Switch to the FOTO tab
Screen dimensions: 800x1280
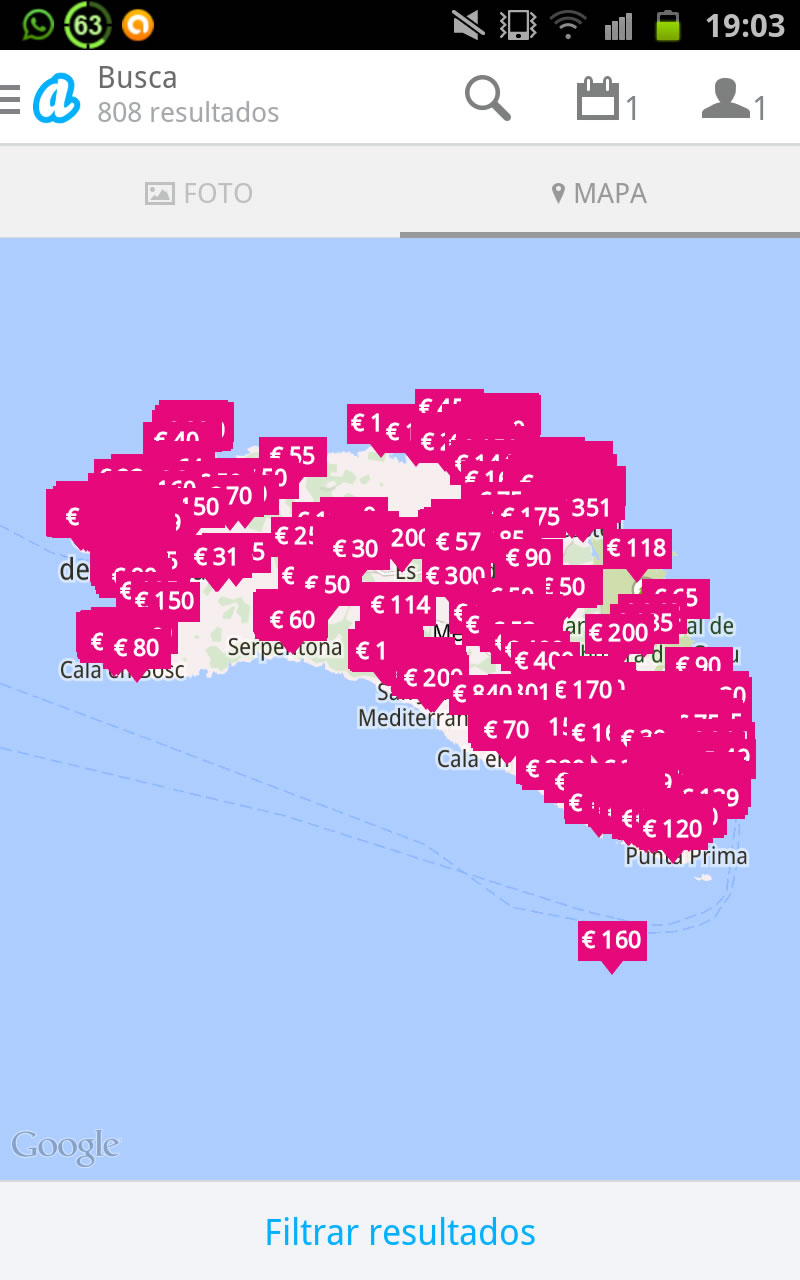(x=200, y=193)
